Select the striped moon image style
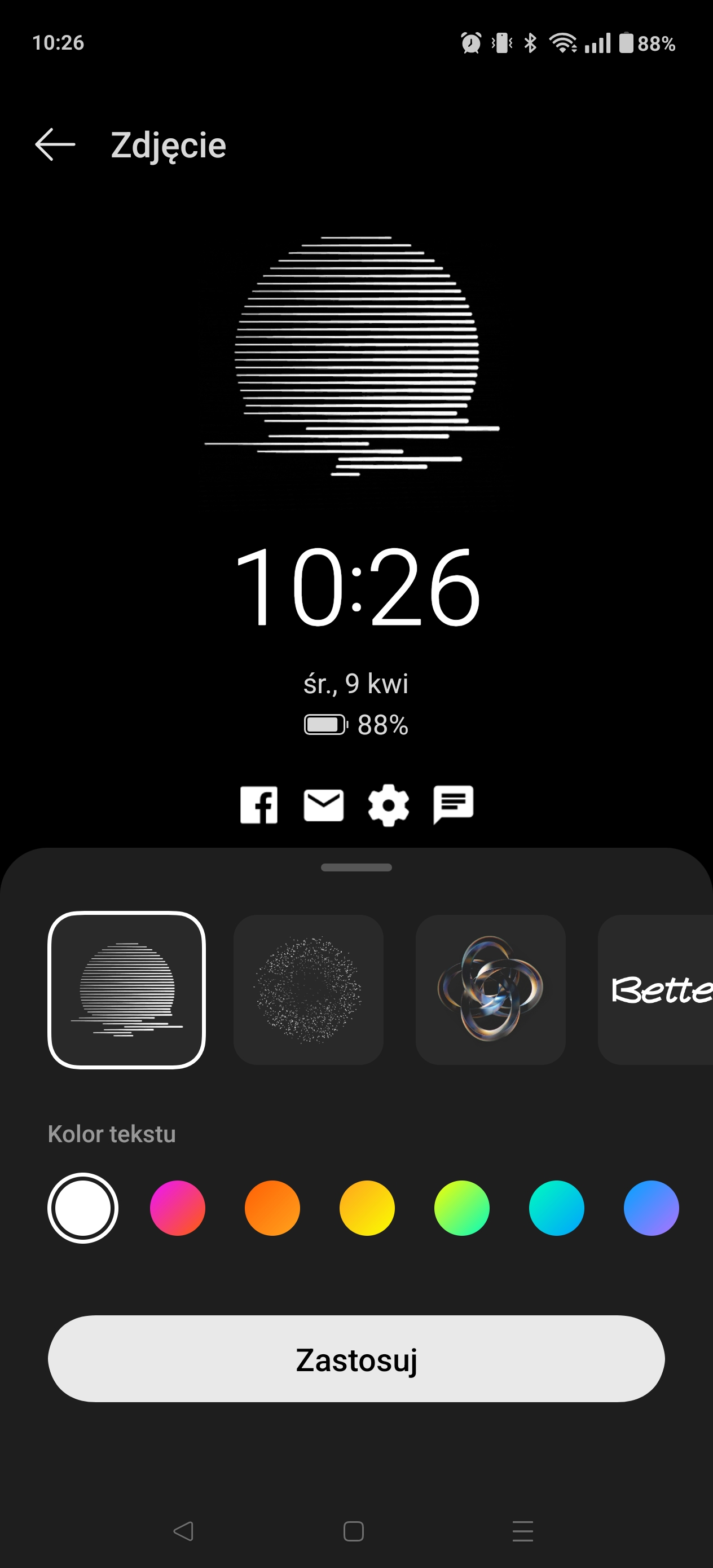713x1568 pixels. (127, 989)
